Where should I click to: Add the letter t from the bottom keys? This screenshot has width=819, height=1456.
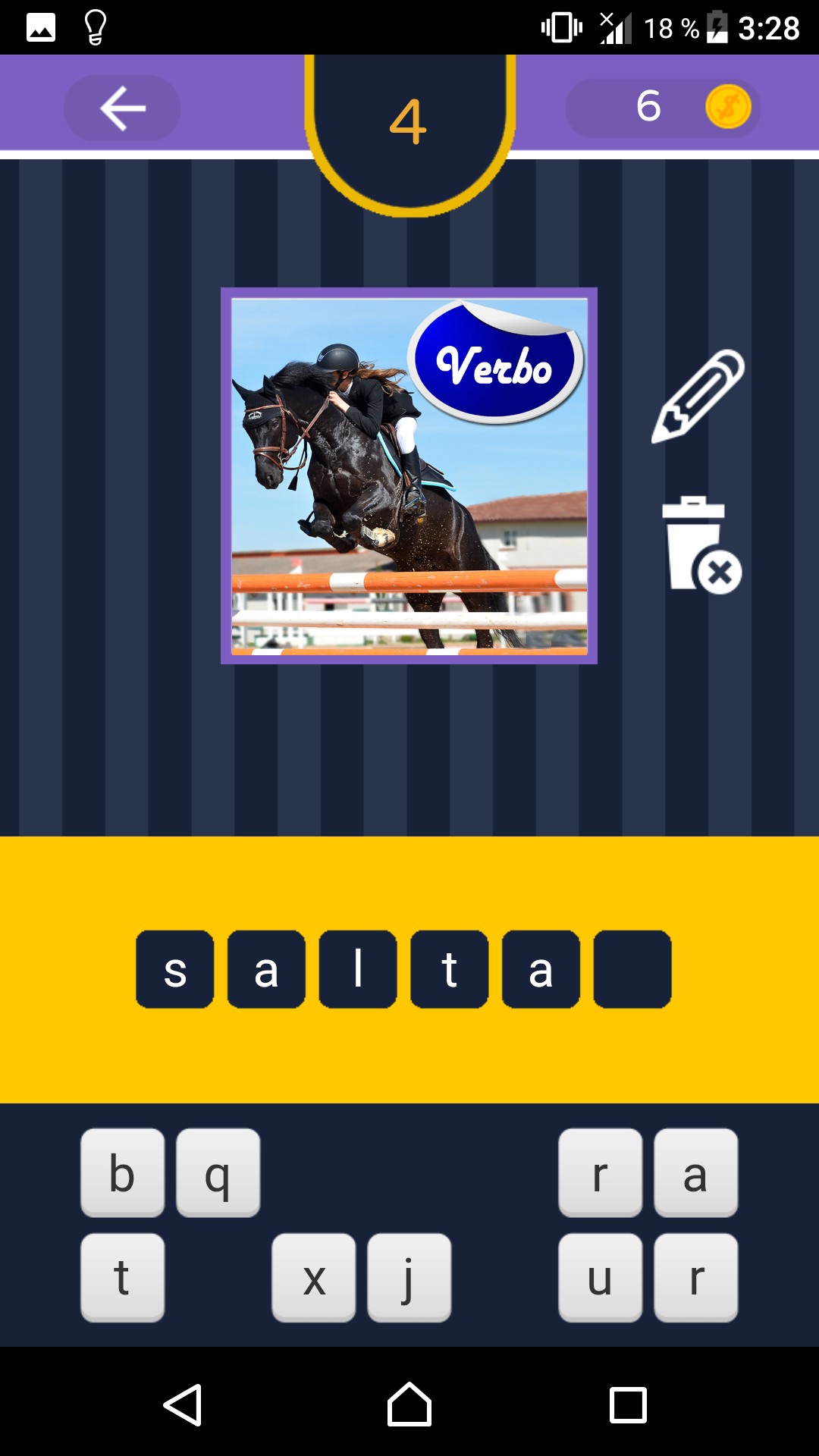click(122, 1278)
